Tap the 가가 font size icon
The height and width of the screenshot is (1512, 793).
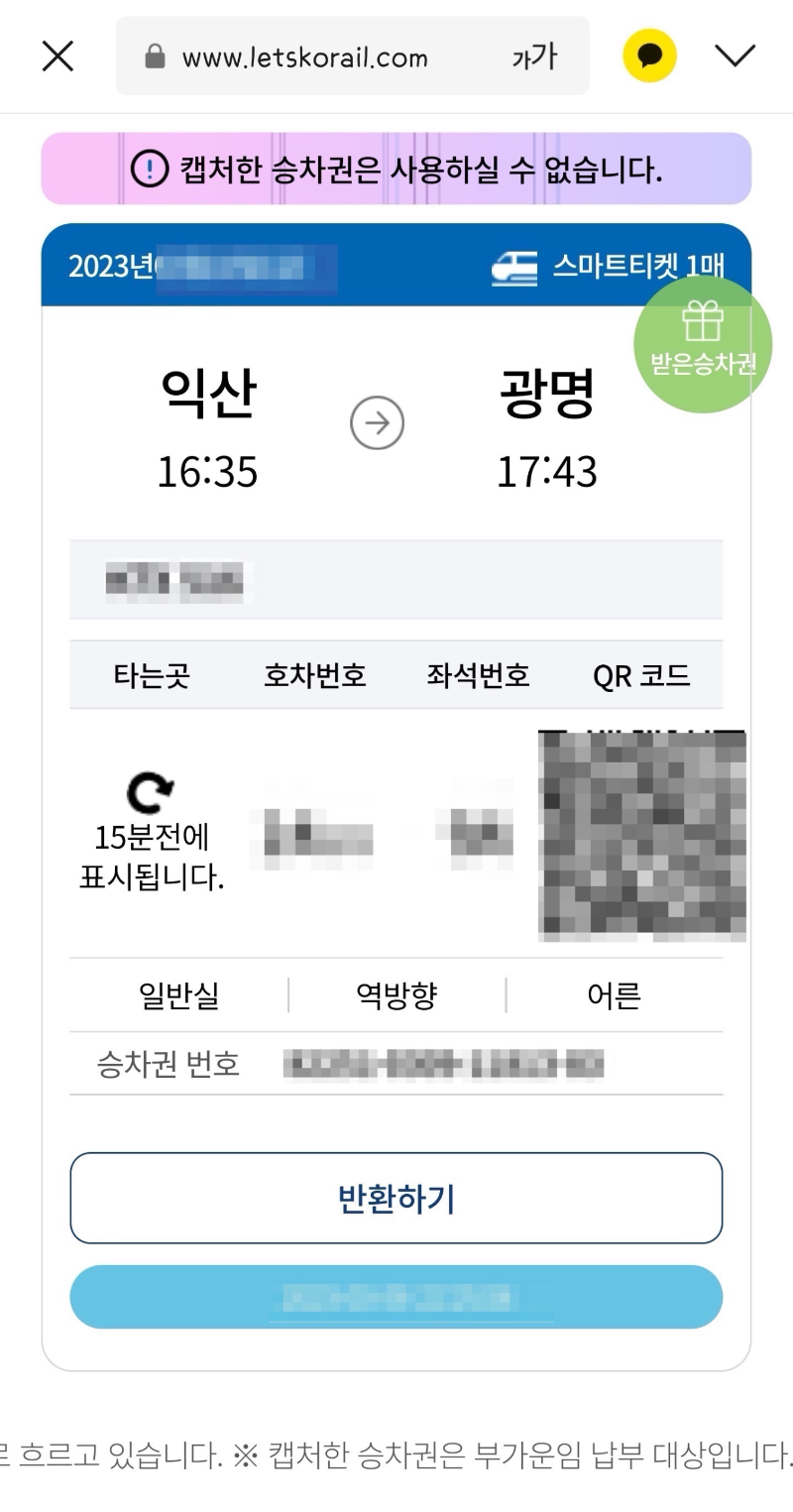pos(535,57)
